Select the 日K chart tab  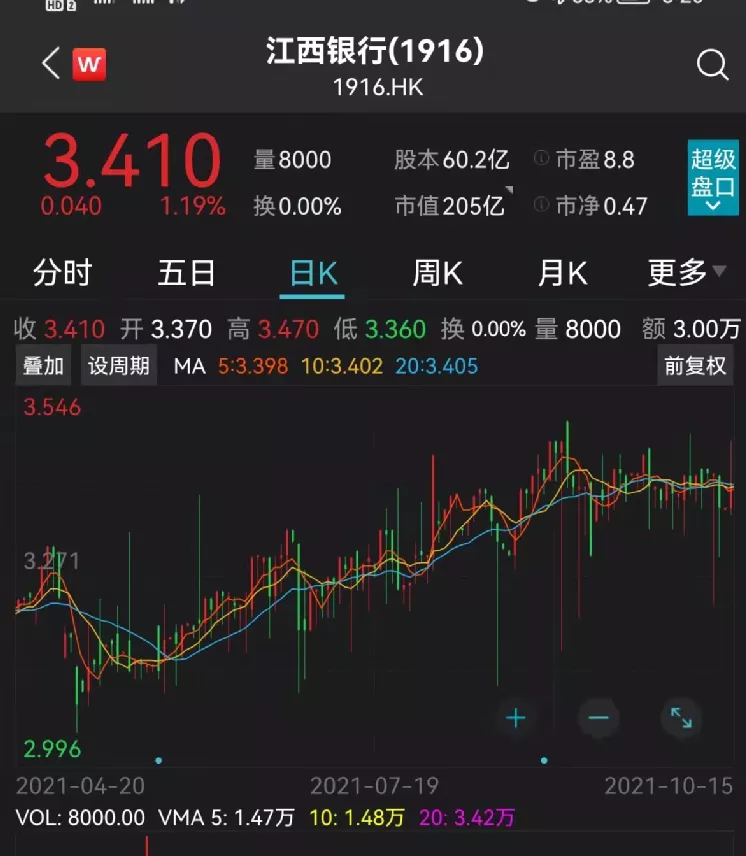313,273
